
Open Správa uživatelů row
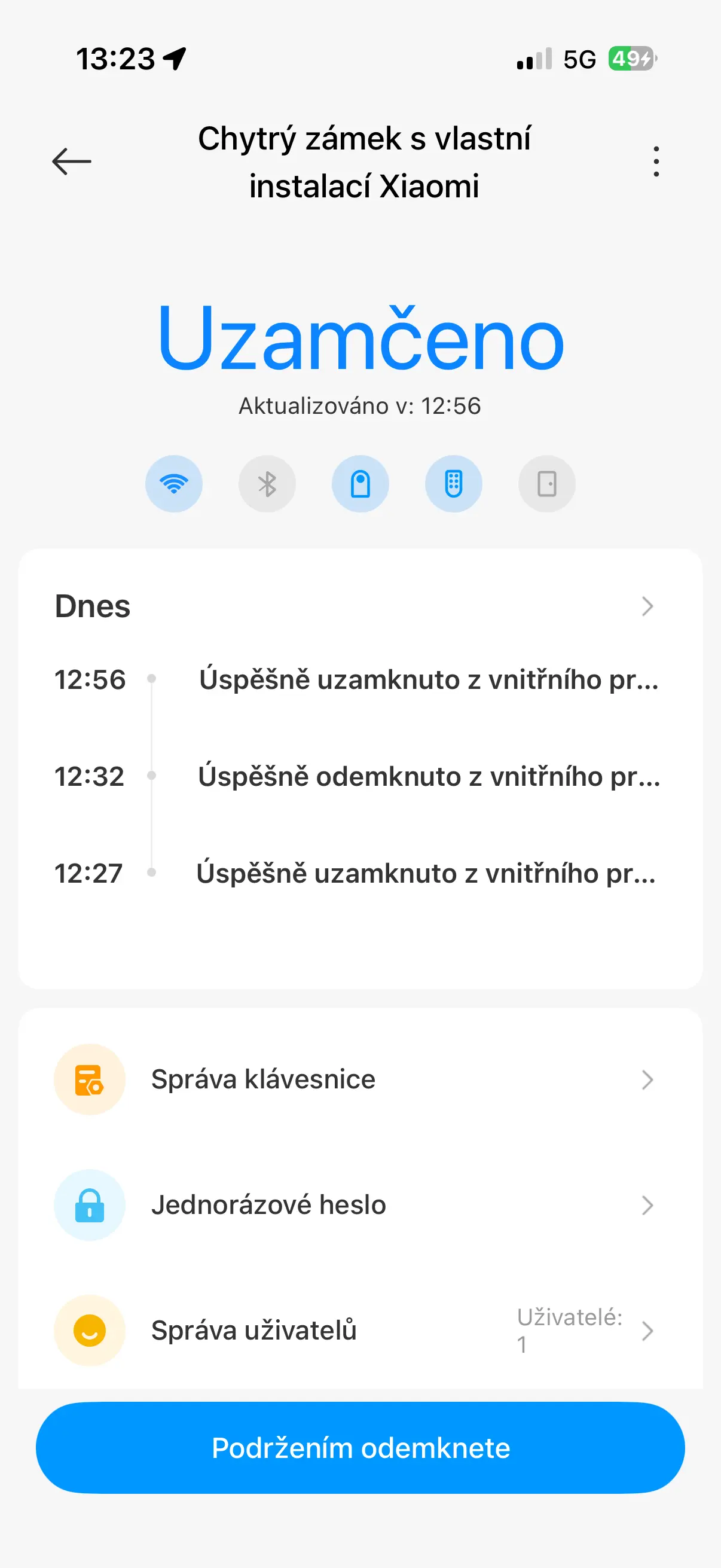pos(360,1331)
